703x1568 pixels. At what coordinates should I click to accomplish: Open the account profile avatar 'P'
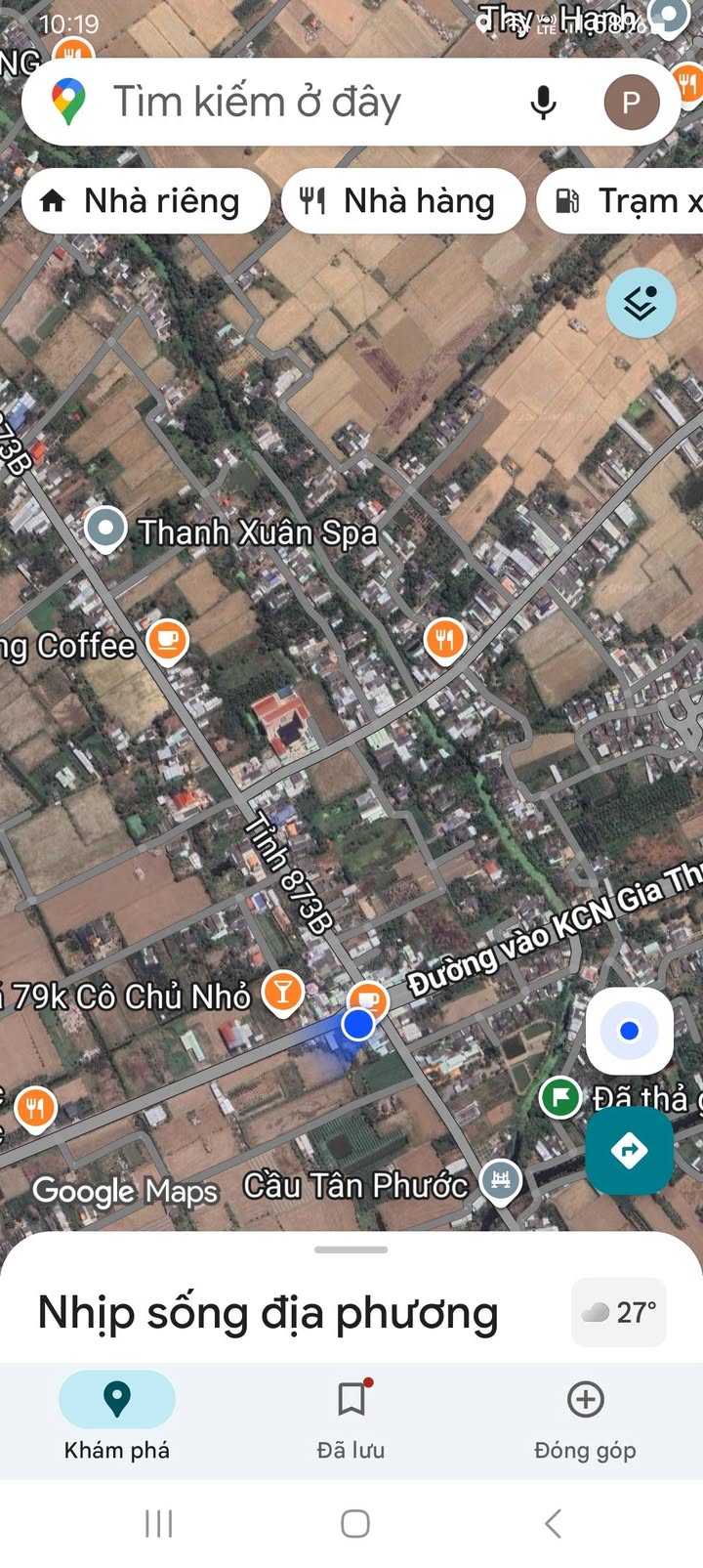point(631,102)
